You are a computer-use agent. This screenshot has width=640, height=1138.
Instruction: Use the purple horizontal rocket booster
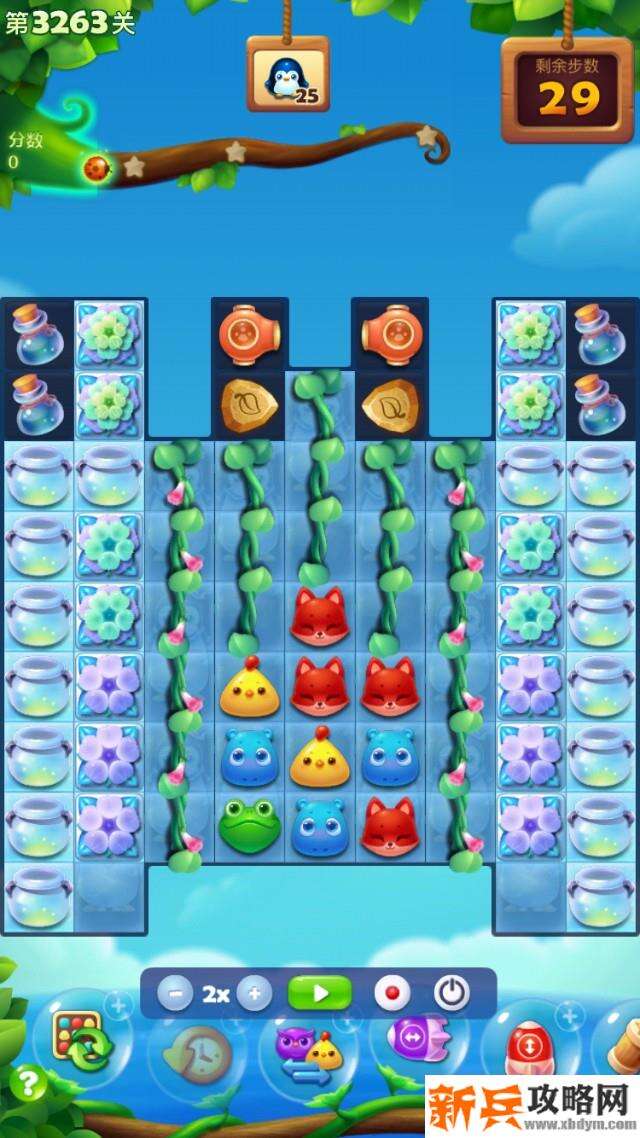click(x=411, y=1038)
